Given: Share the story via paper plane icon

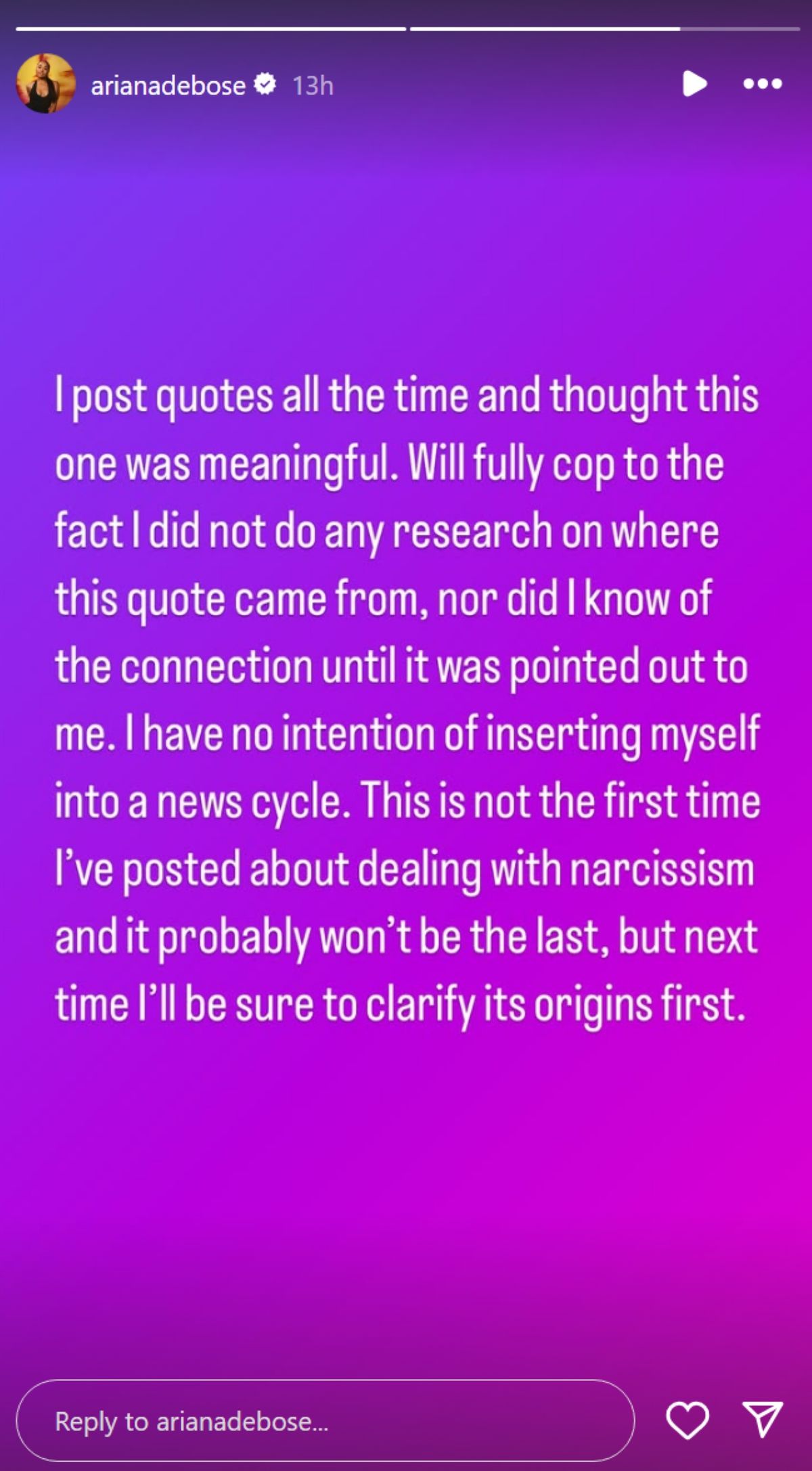Looking at the screenshot, I should coord(763,1419).
